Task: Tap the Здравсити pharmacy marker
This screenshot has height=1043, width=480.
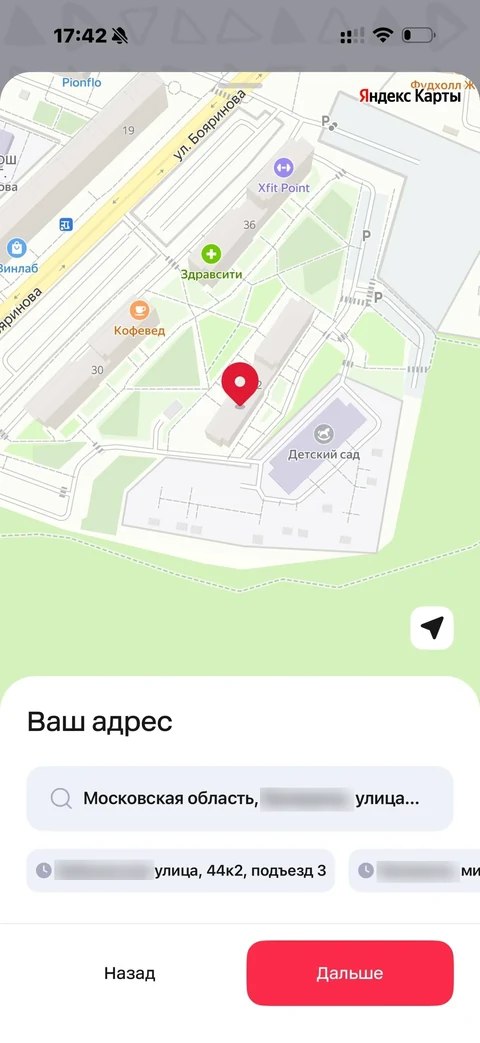Action: click(211, 253)
